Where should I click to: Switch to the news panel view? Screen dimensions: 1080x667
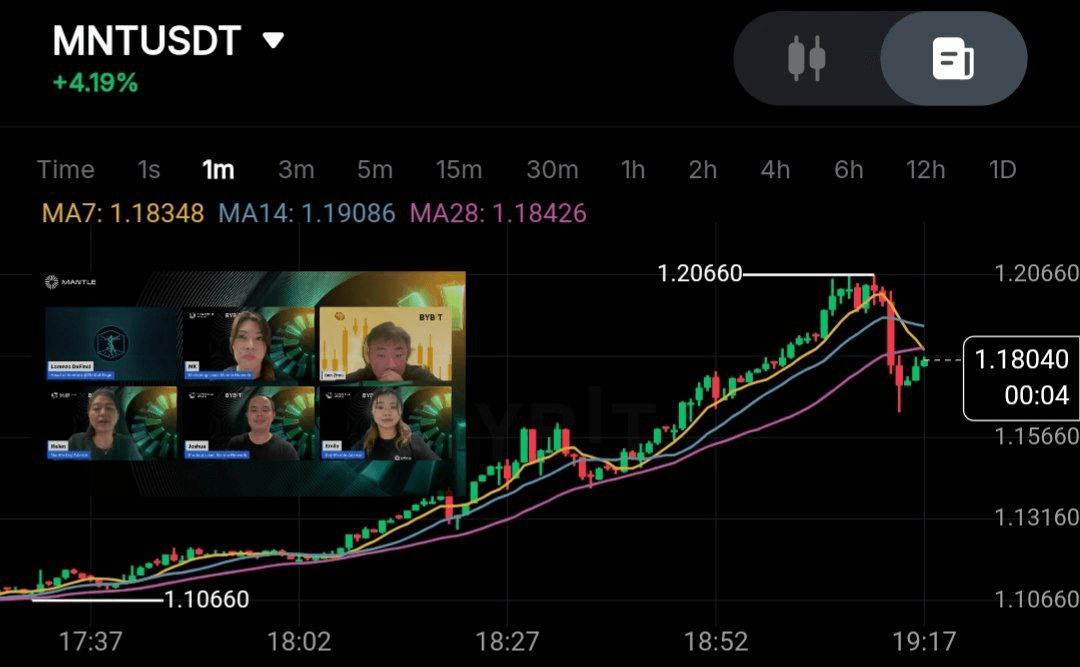[953, 59]
